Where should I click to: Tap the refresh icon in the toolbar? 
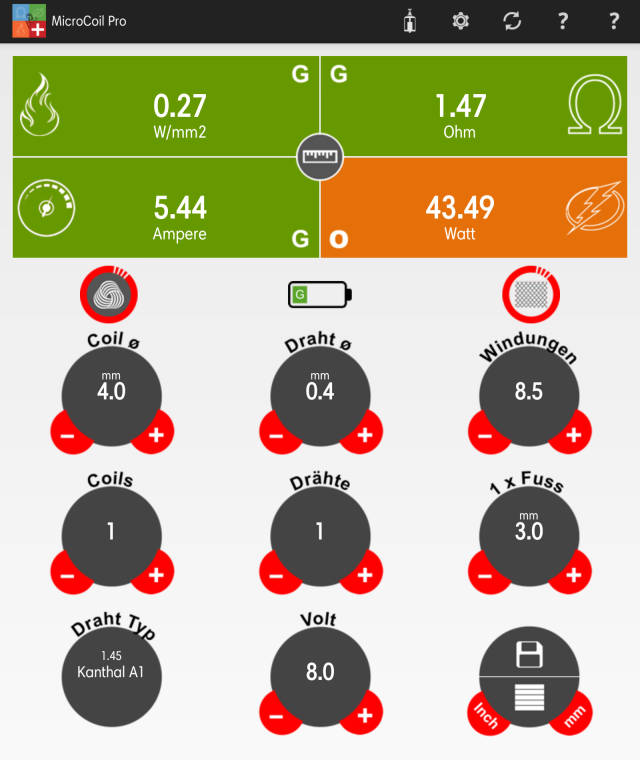pyautogui.click(x=512, y=21)
